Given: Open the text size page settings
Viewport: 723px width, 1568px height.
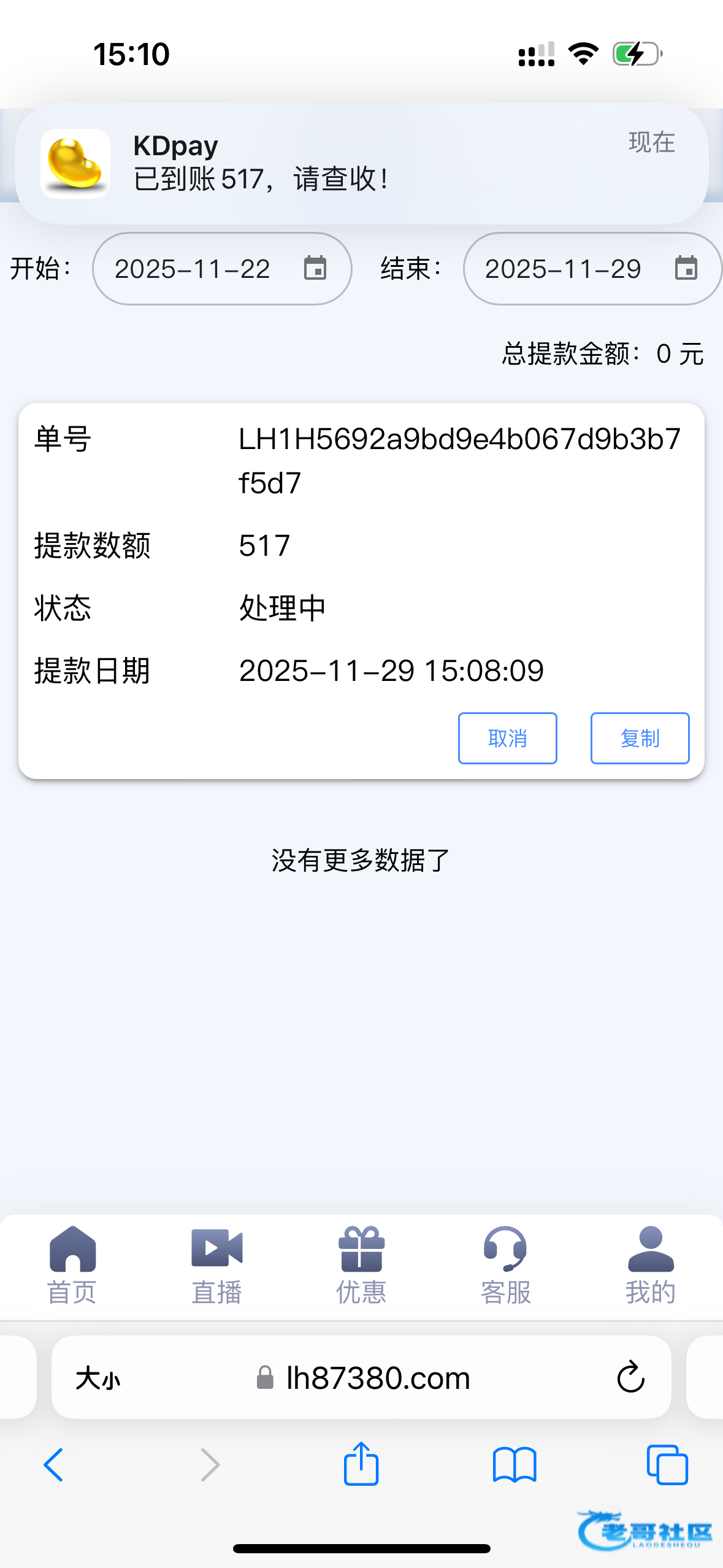Looking at the screenshot, I should point(98,1378).
